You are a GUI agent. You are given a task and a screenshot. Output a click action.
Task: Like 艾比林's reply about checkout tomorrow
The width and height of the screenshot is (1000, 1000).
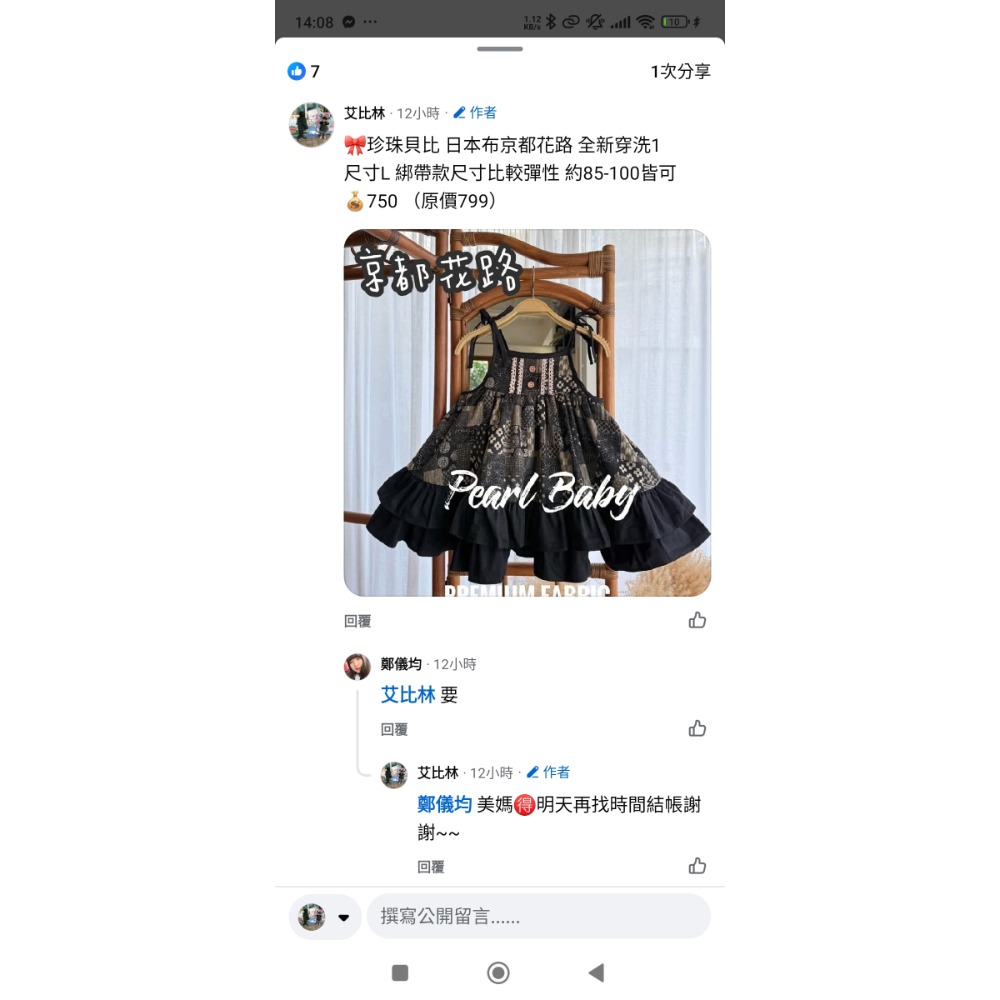click(697, 865)
